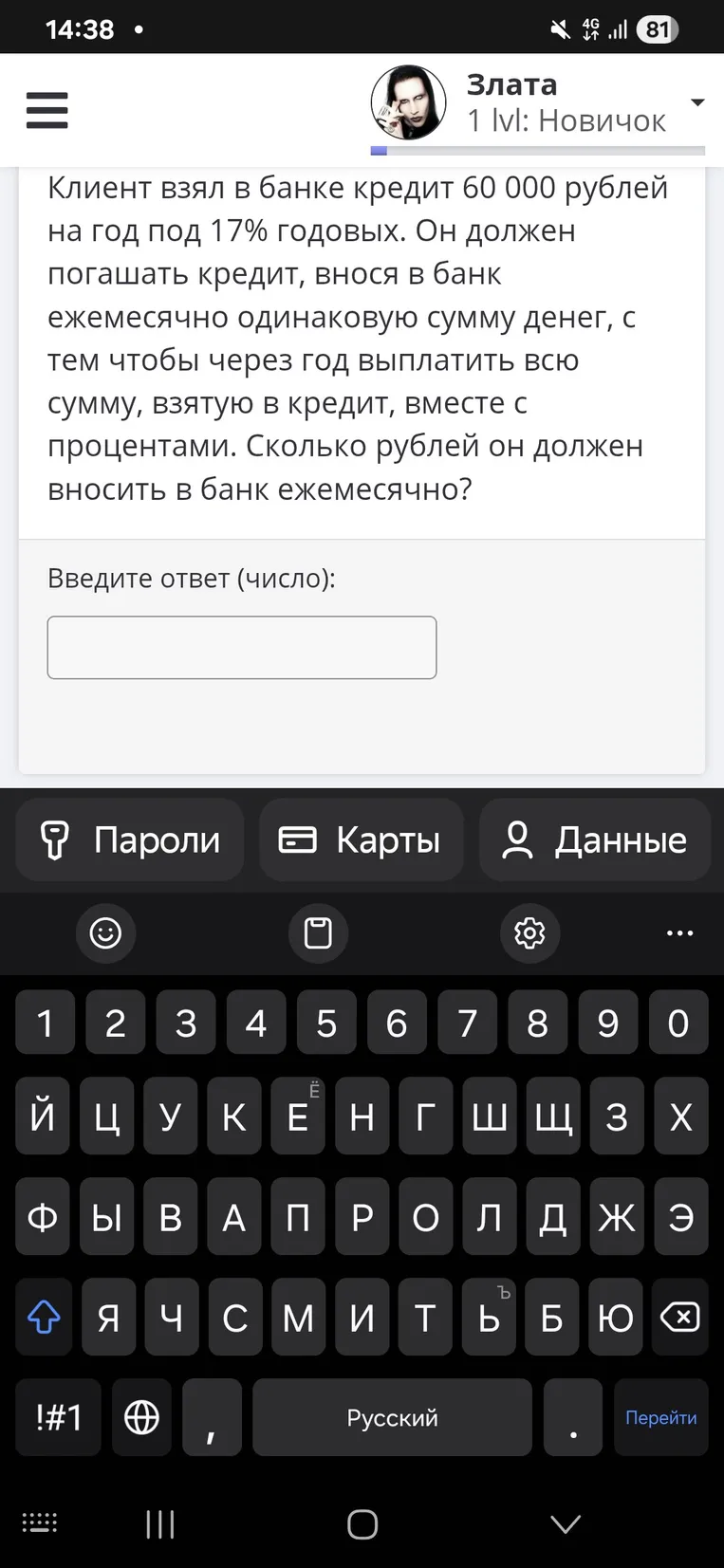Tap the level progress bar under Новичок
724x1568 pixels.
pyautogui.click(x=537, y=151)
